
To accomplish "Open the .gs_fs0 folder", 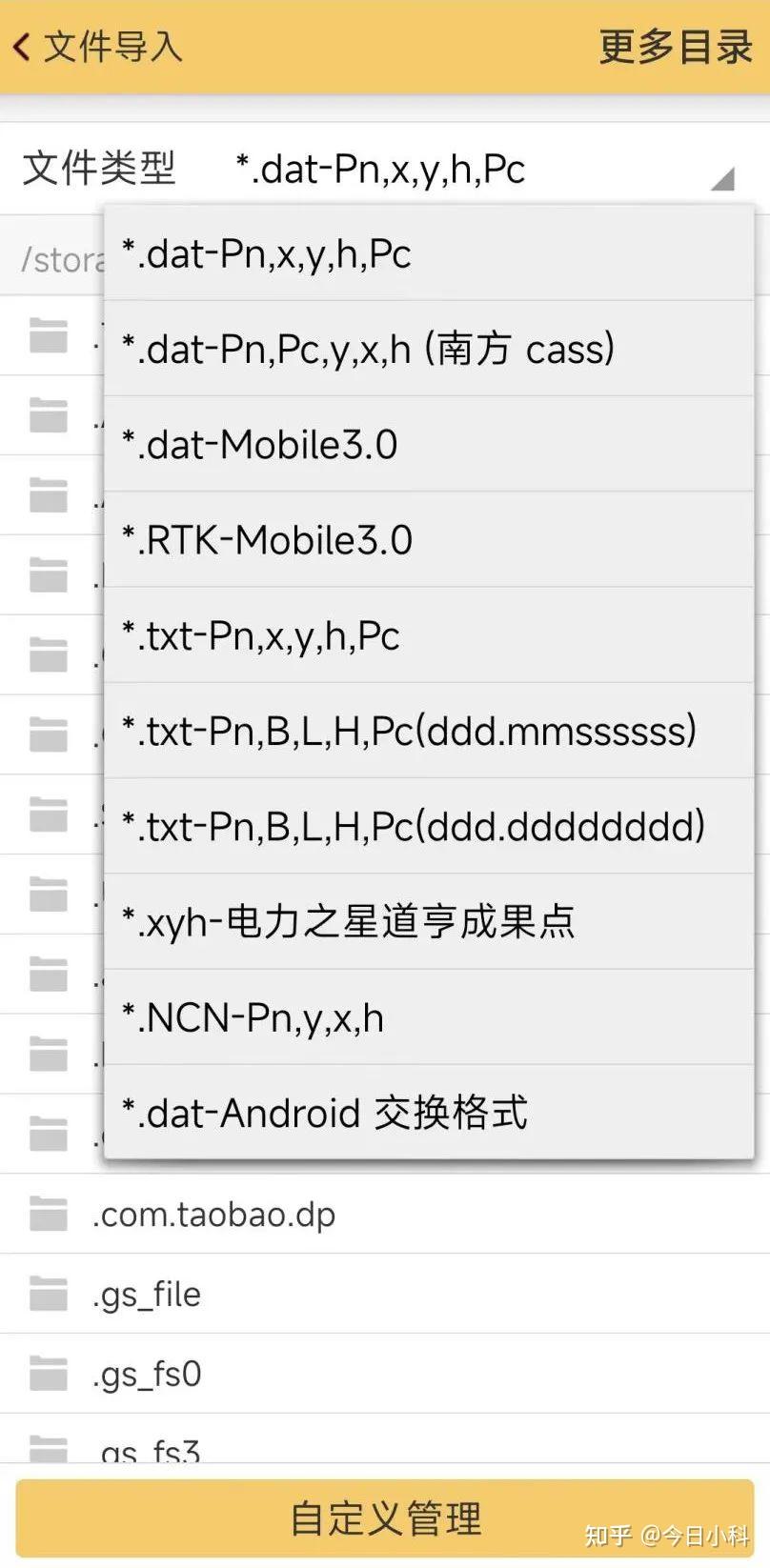I will pos(385,1374).
